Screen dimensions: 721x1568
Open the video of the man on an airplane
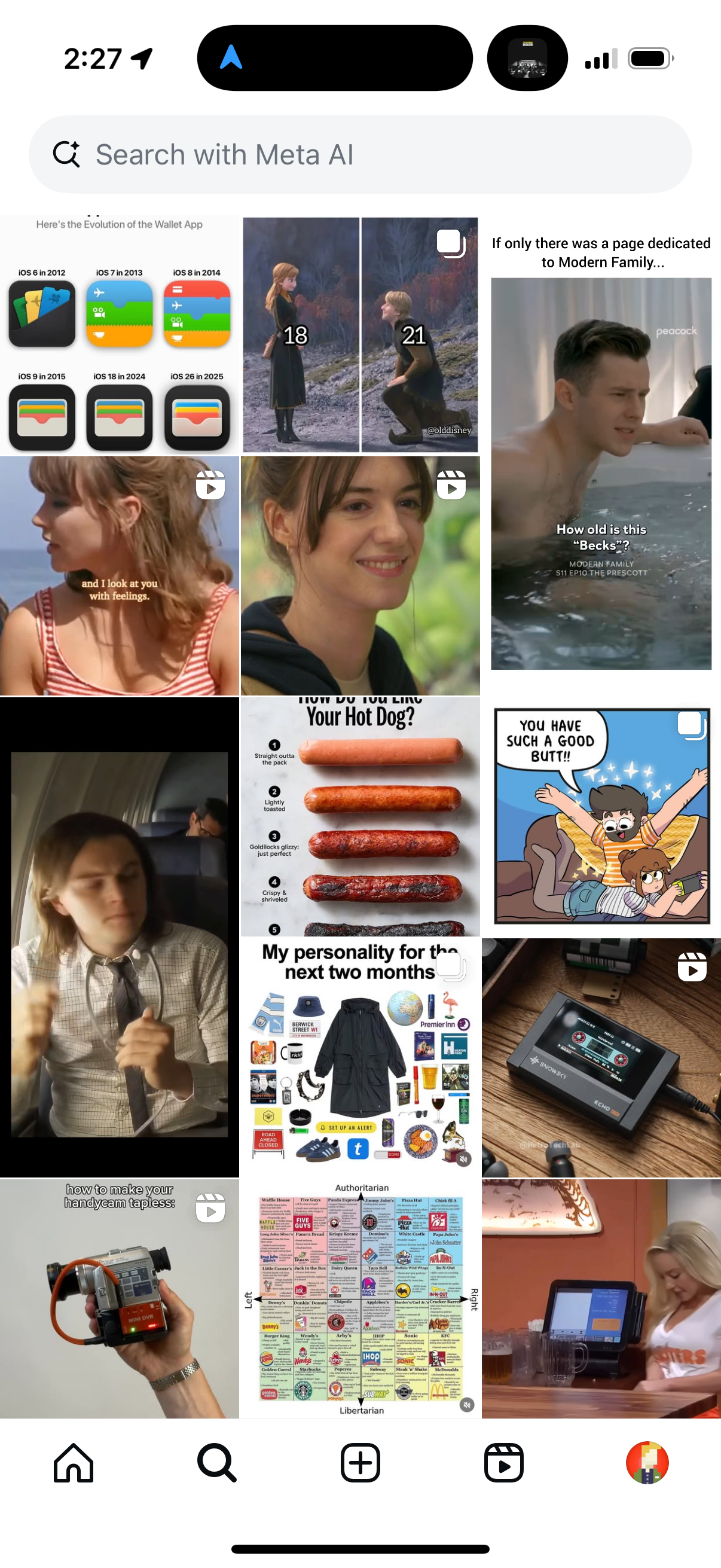[119, 938]
